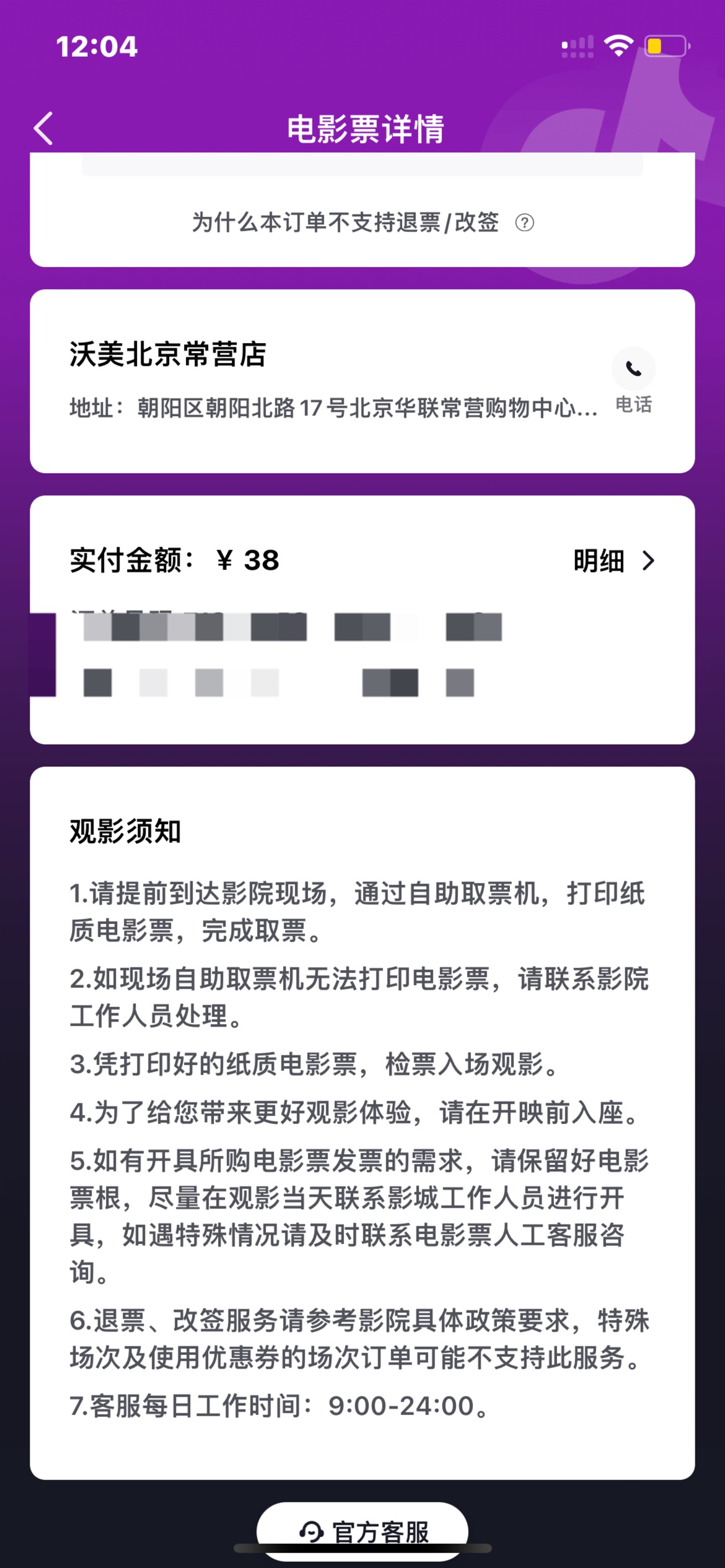
Task: Contact 官方客服 customer service
Action: 363,1531
